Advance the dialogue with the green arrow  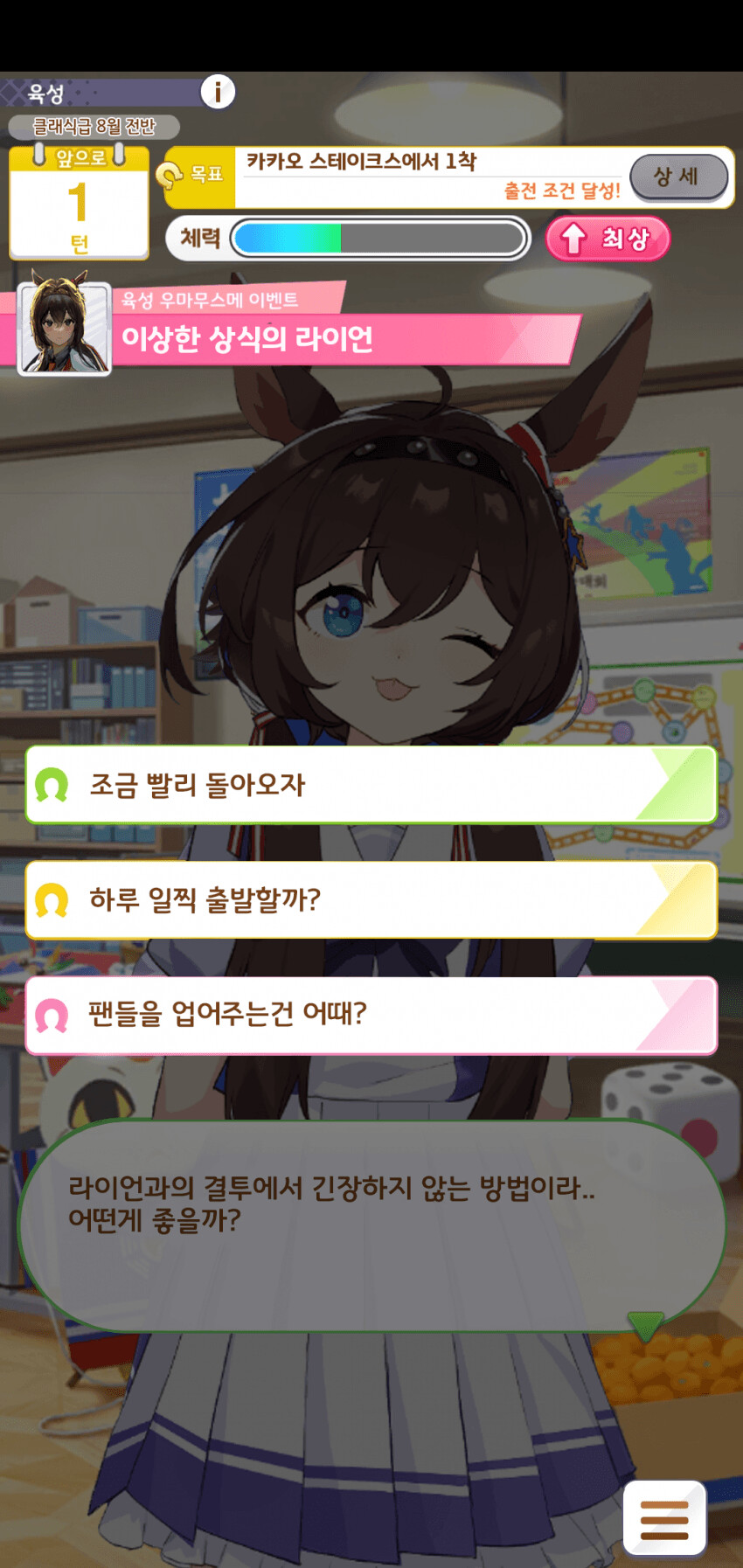646,1326
